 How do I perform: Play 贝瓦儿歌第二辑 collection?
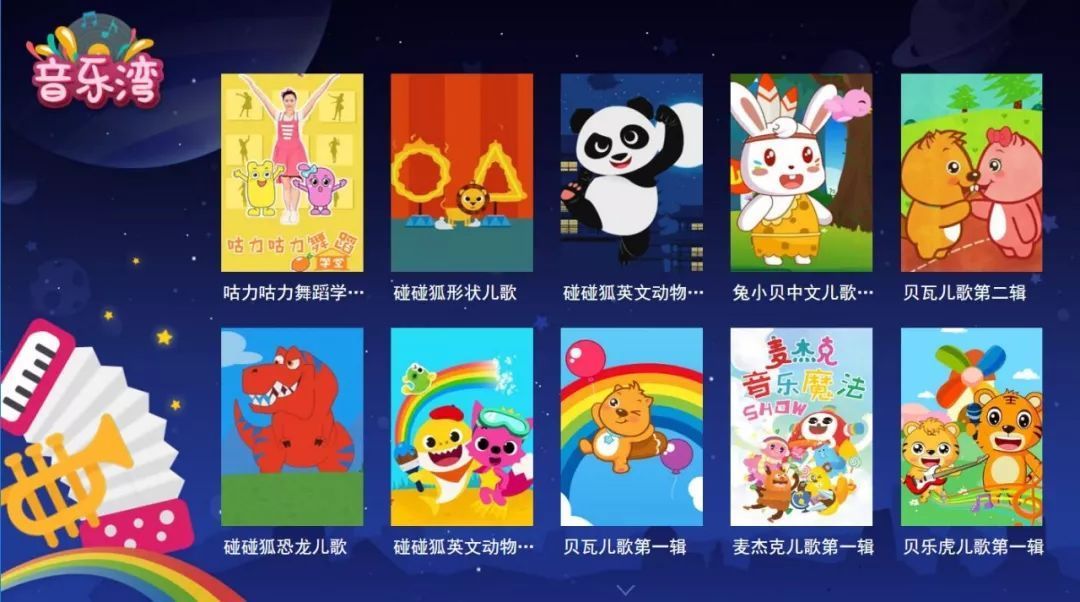point(971,173)
